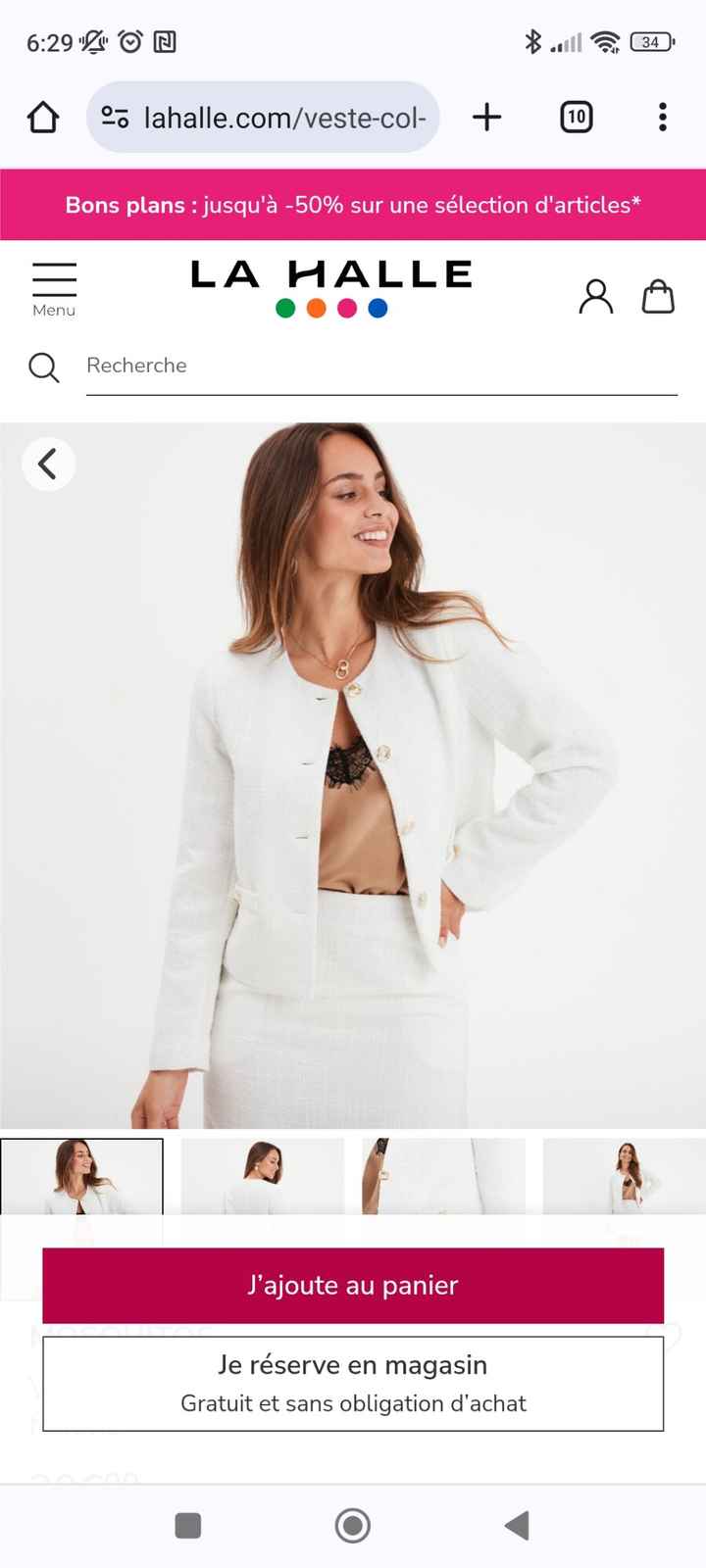This screenshot has height=1568, width=706.
Task: Click the search magnifier icon
Action: 43,367
